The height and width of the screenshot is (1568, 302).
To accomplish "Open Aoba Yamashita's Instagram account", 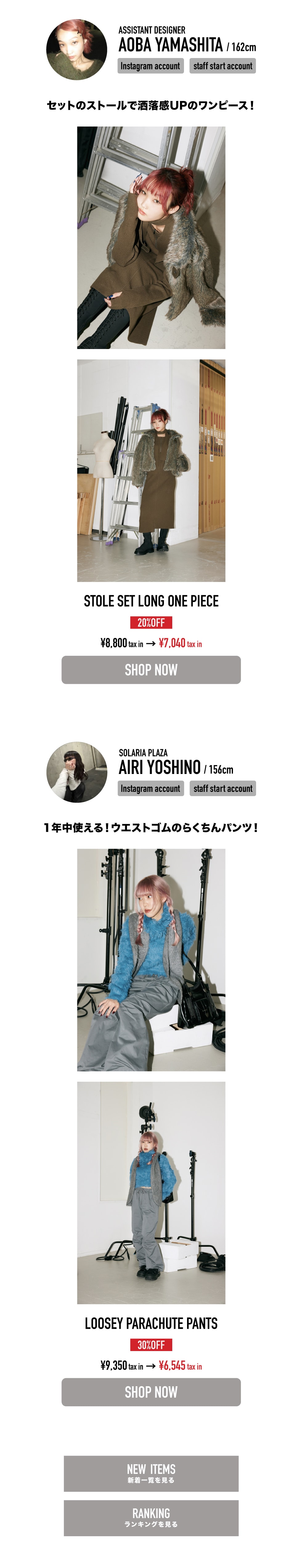I will click(x=150, y=66).
